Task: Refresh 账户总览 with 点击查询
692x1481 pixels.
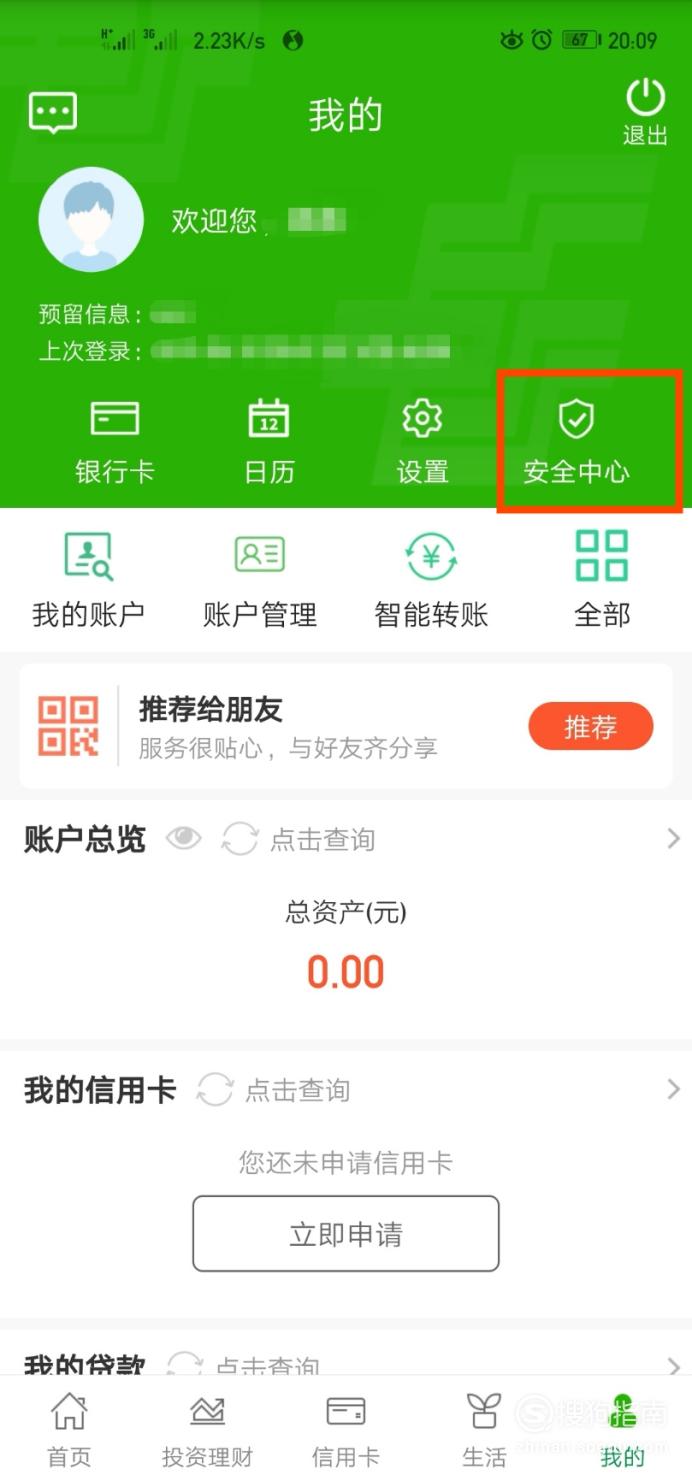Action: click(x=298, y=838)
